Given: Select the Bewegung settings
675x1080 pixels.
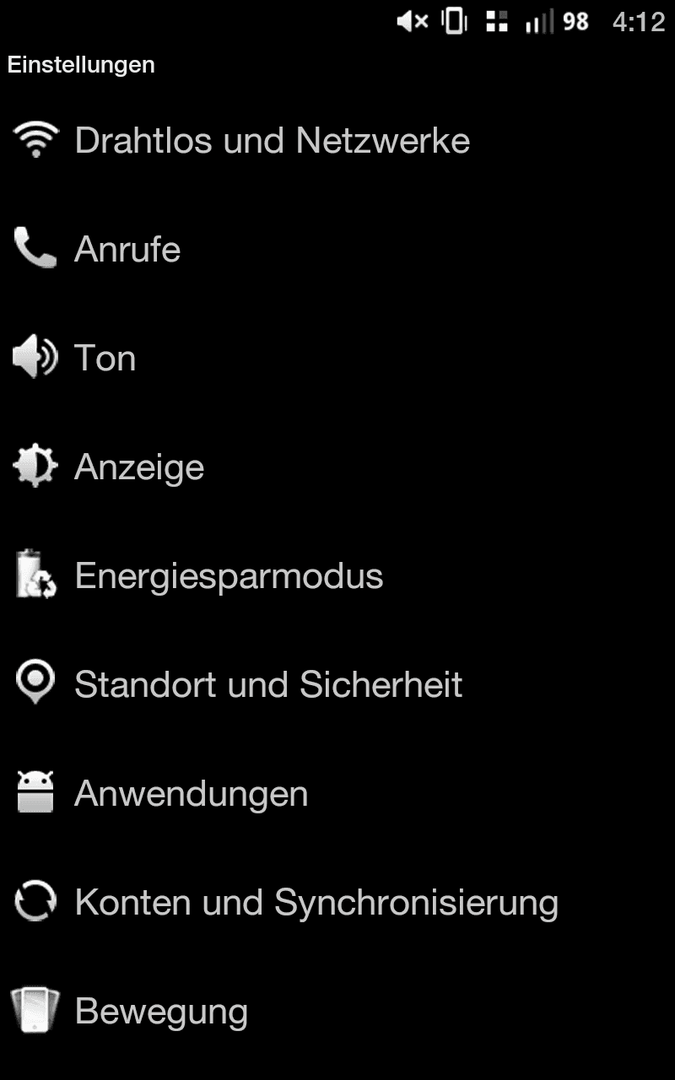Looking at the screenshot, I should 338,1011.
